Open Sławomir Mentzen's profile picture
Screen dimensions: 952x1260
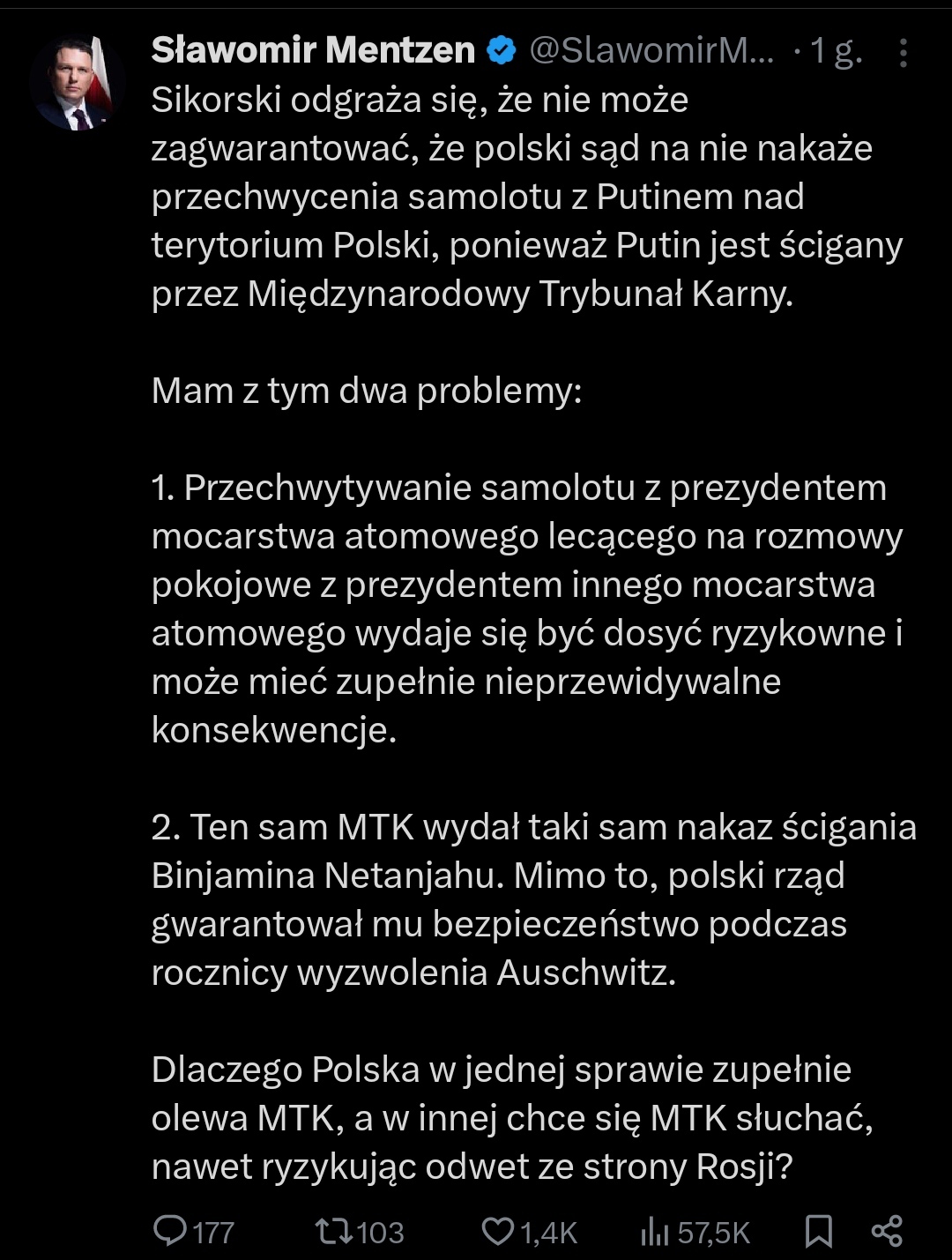click(x=77, y=84)
